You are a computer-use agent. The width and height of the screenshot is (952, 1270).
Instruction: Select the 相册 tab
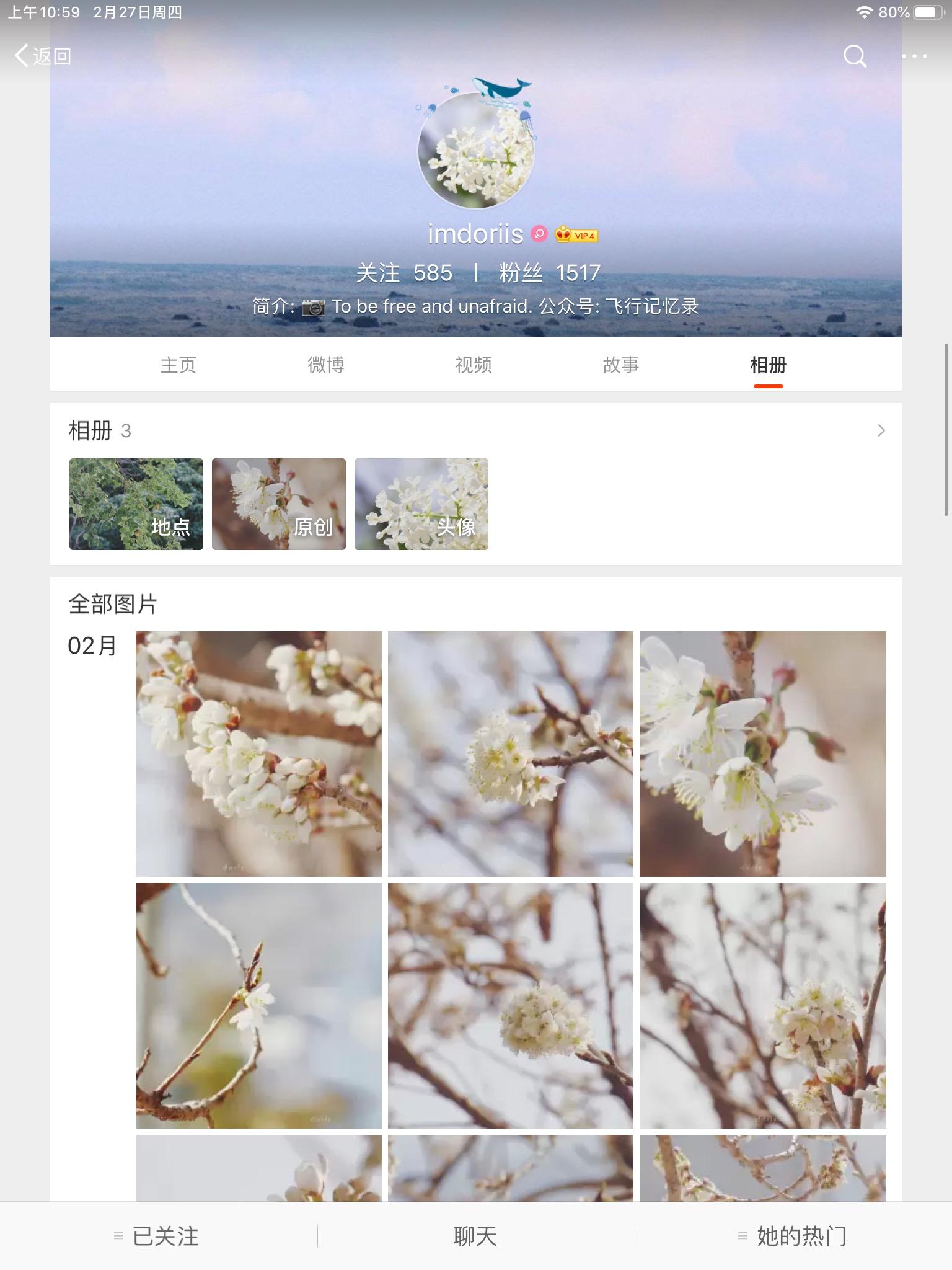(768, 365)
